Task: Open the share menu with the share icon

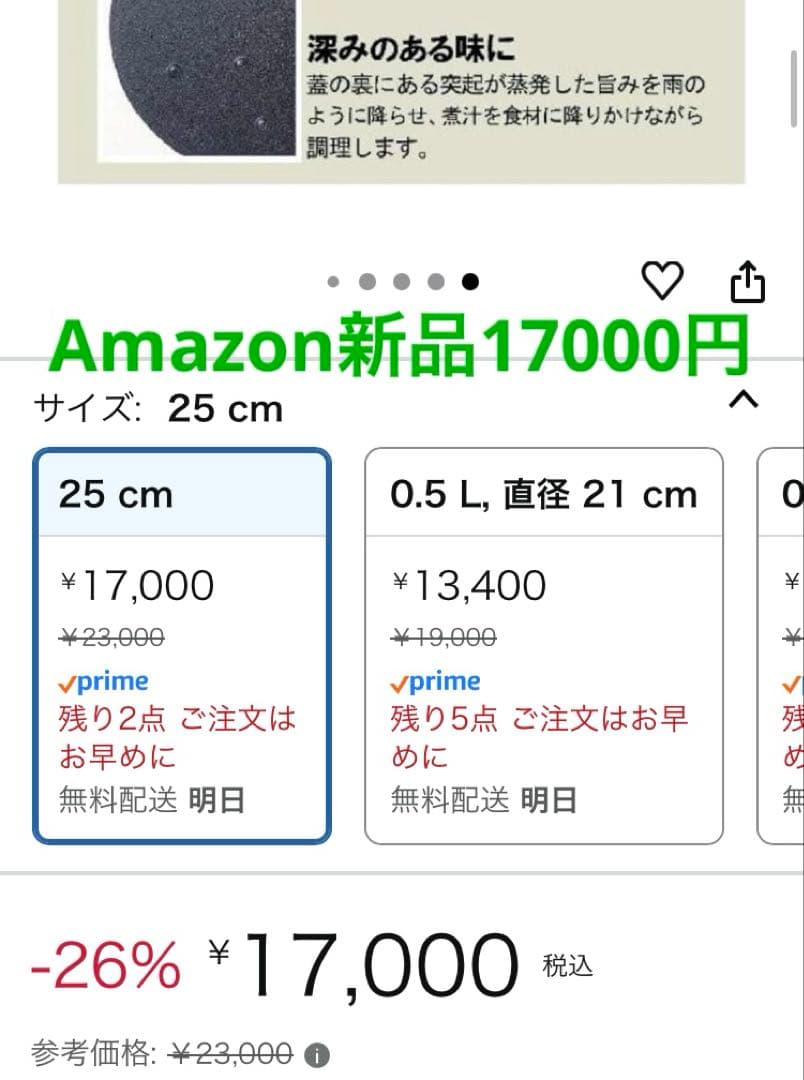Action: tap(747, 282)
